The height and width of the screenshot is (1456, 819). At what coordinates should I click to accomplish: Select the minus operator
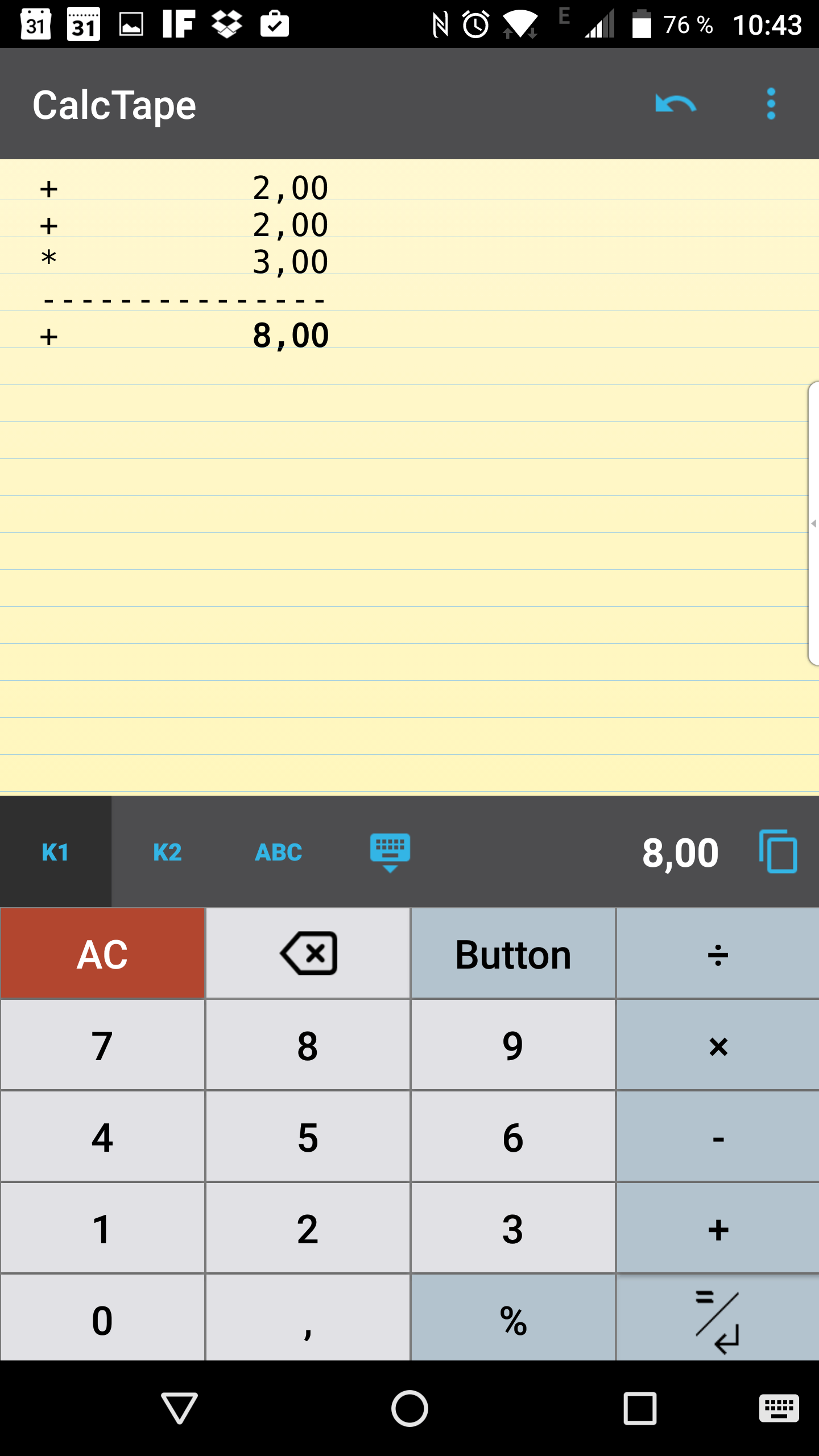pos(718,1137)
